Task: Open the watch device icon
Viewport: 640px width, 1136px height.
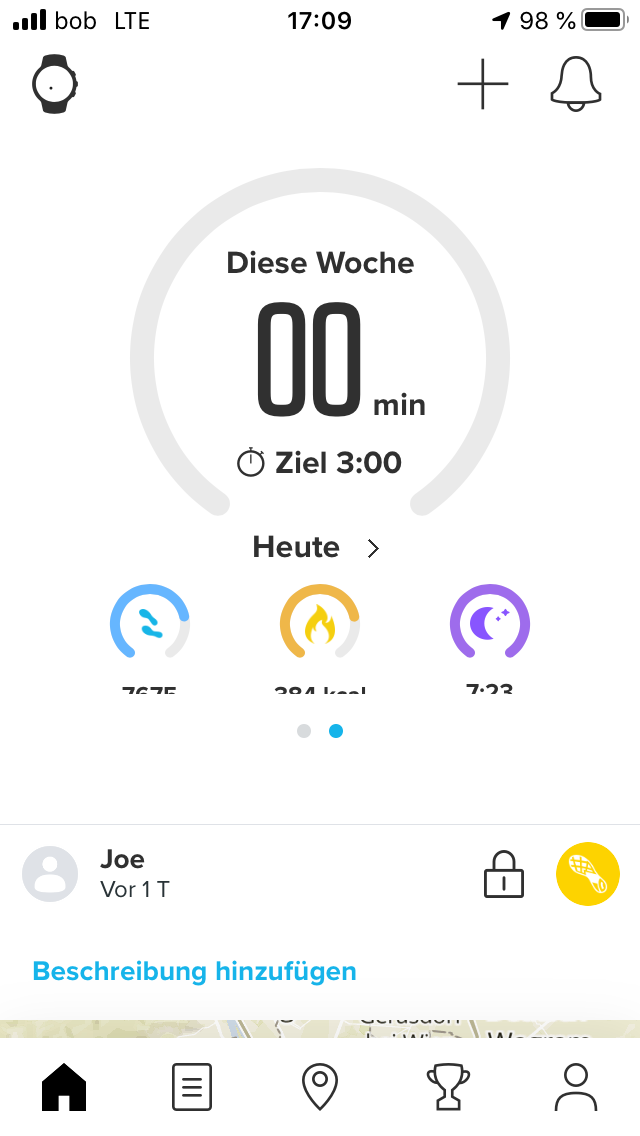Action: 54,85
